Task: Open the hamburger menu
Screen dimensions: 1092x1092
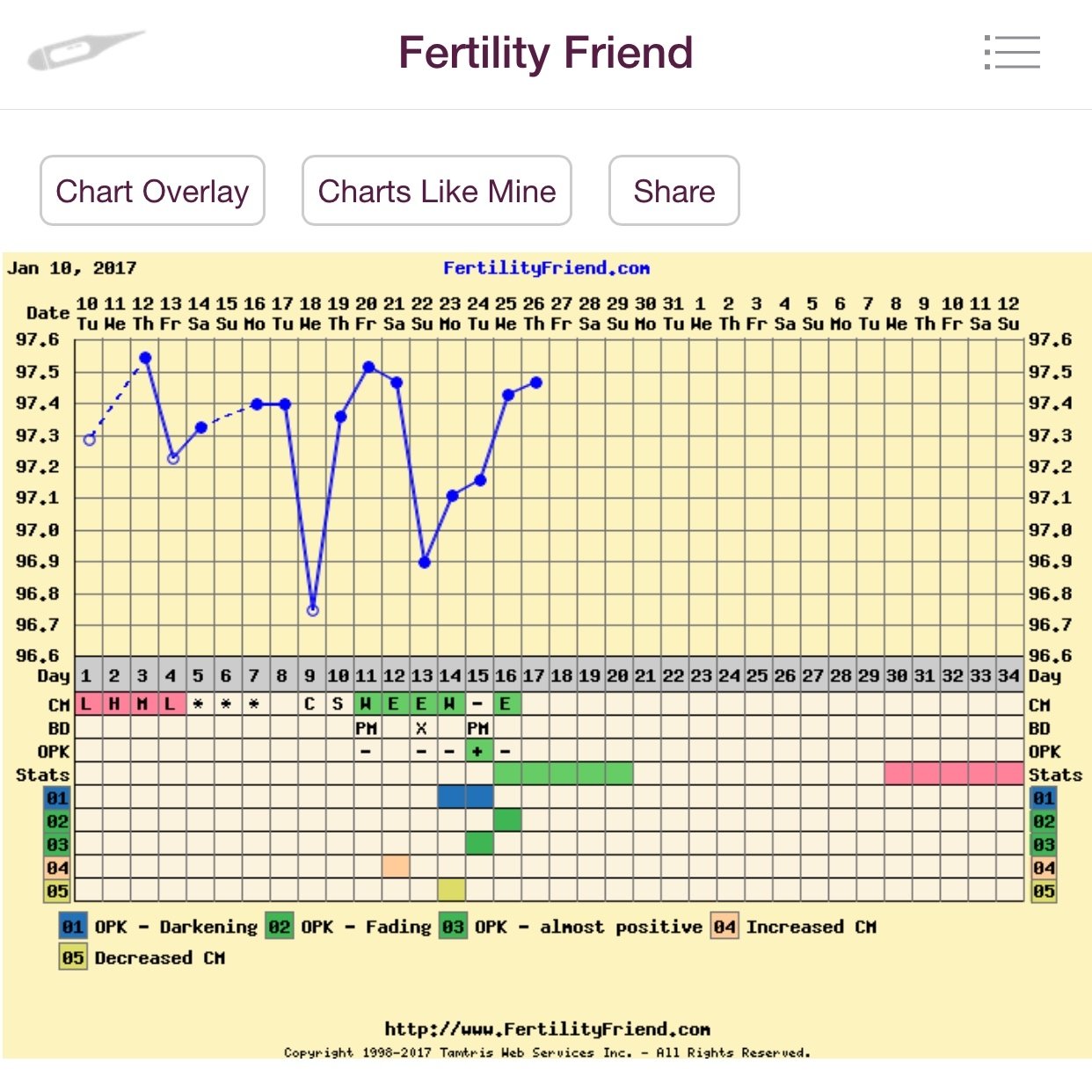Action: point(1012,53)
